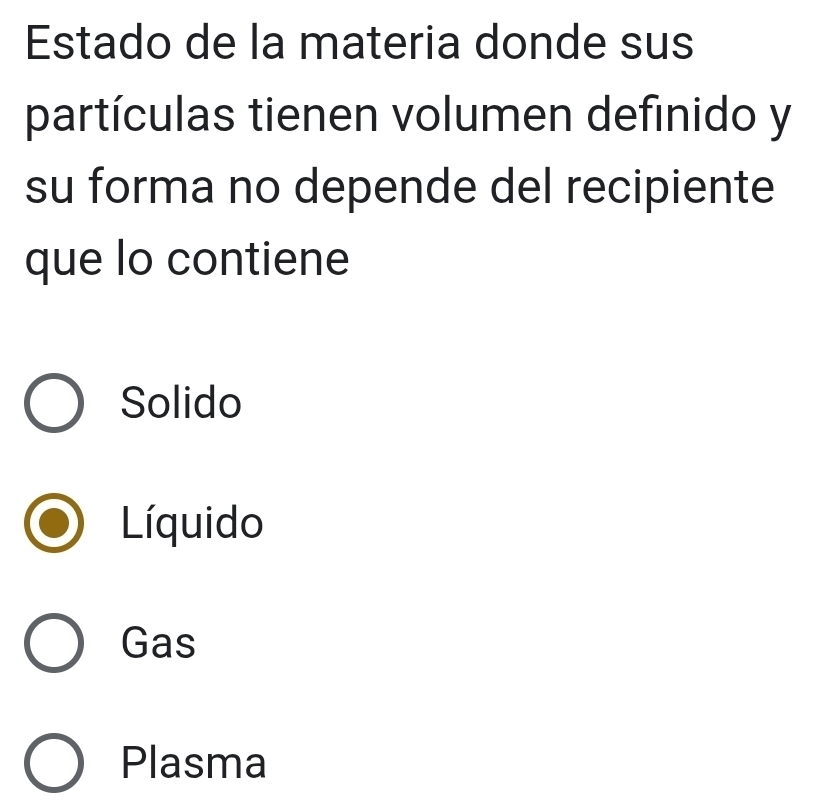
Task: Pick the Plasma option
Action: (53, 765)
